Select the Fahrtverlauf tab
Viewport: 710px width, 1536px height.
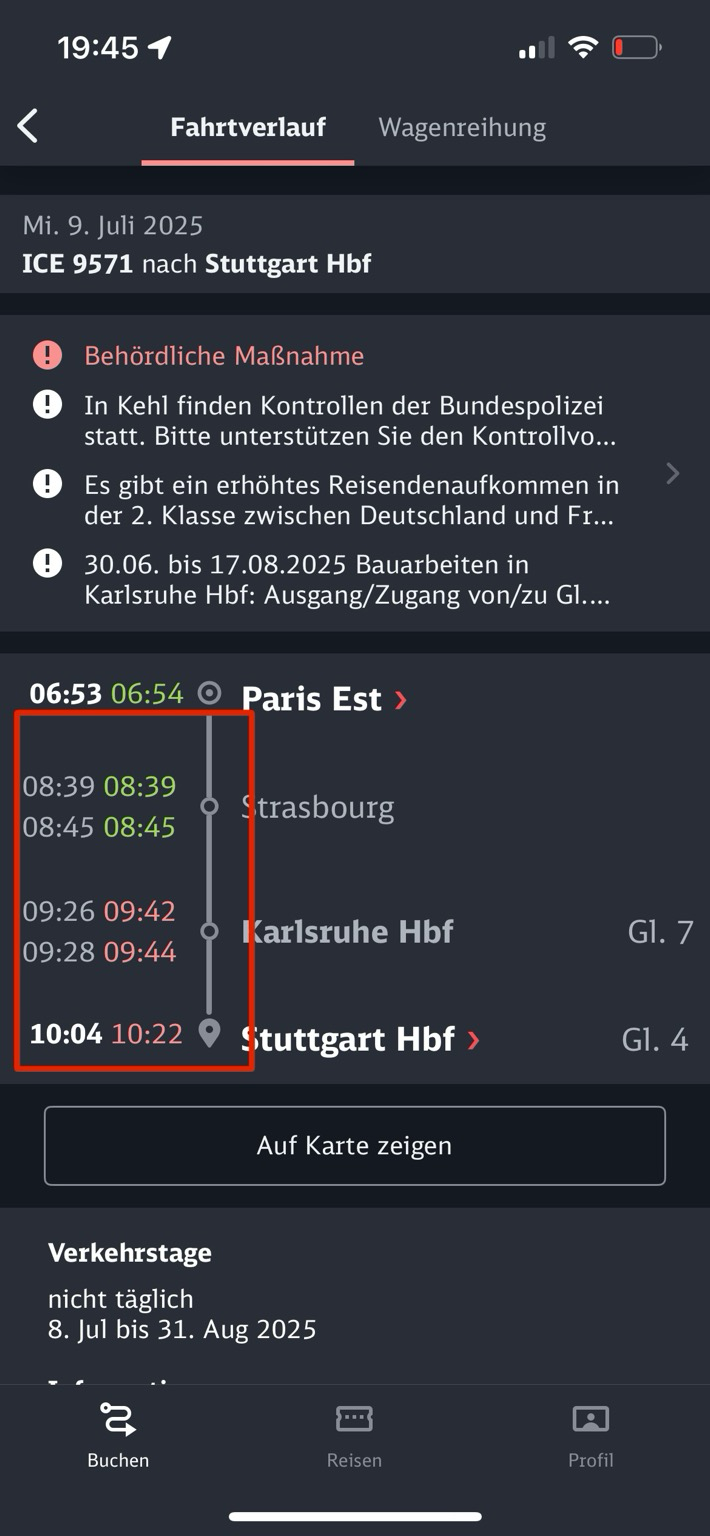point(248,128)
